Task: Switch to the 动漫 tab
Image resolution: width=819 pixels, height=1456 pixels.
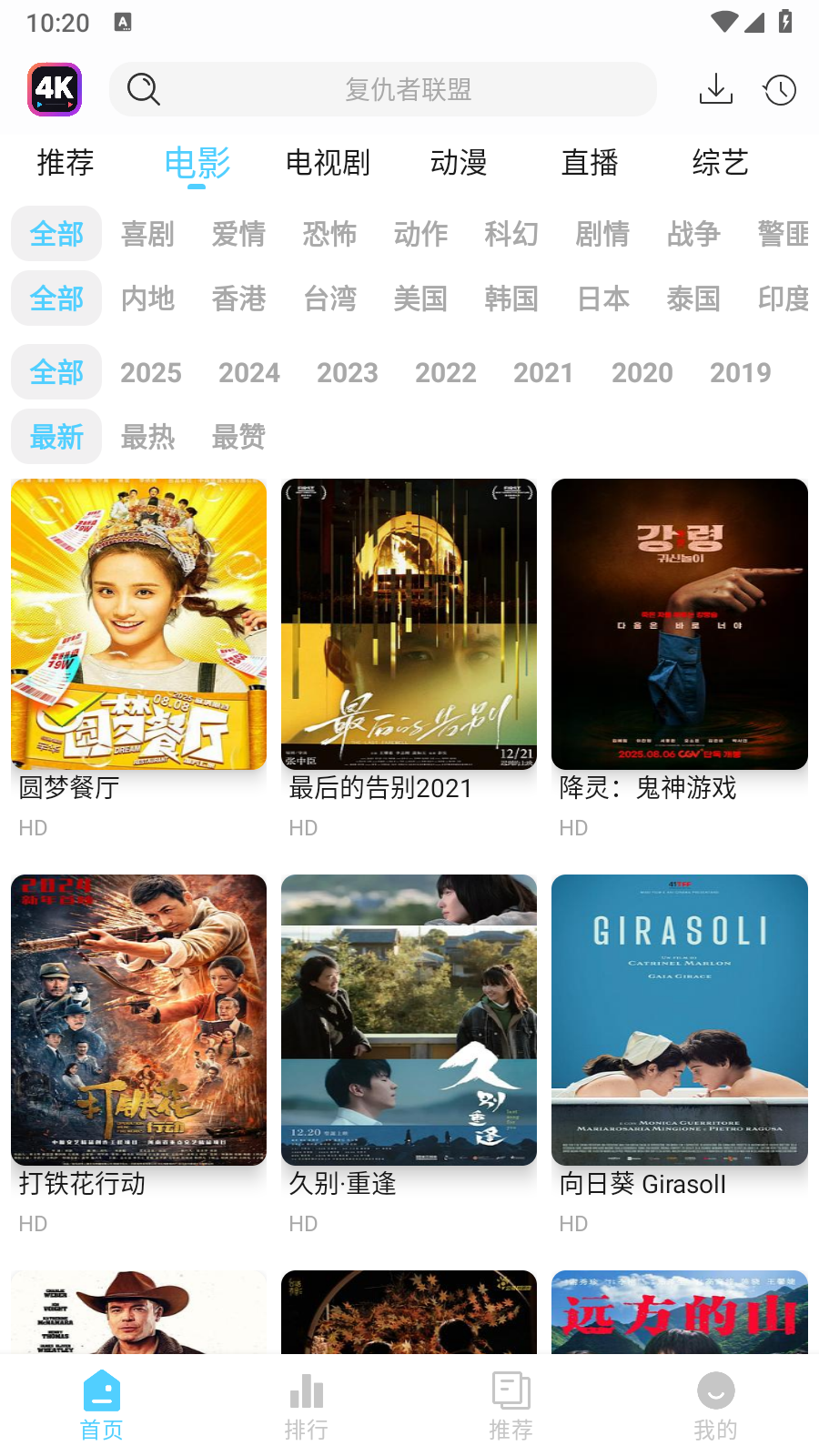Action: (459, 163)
